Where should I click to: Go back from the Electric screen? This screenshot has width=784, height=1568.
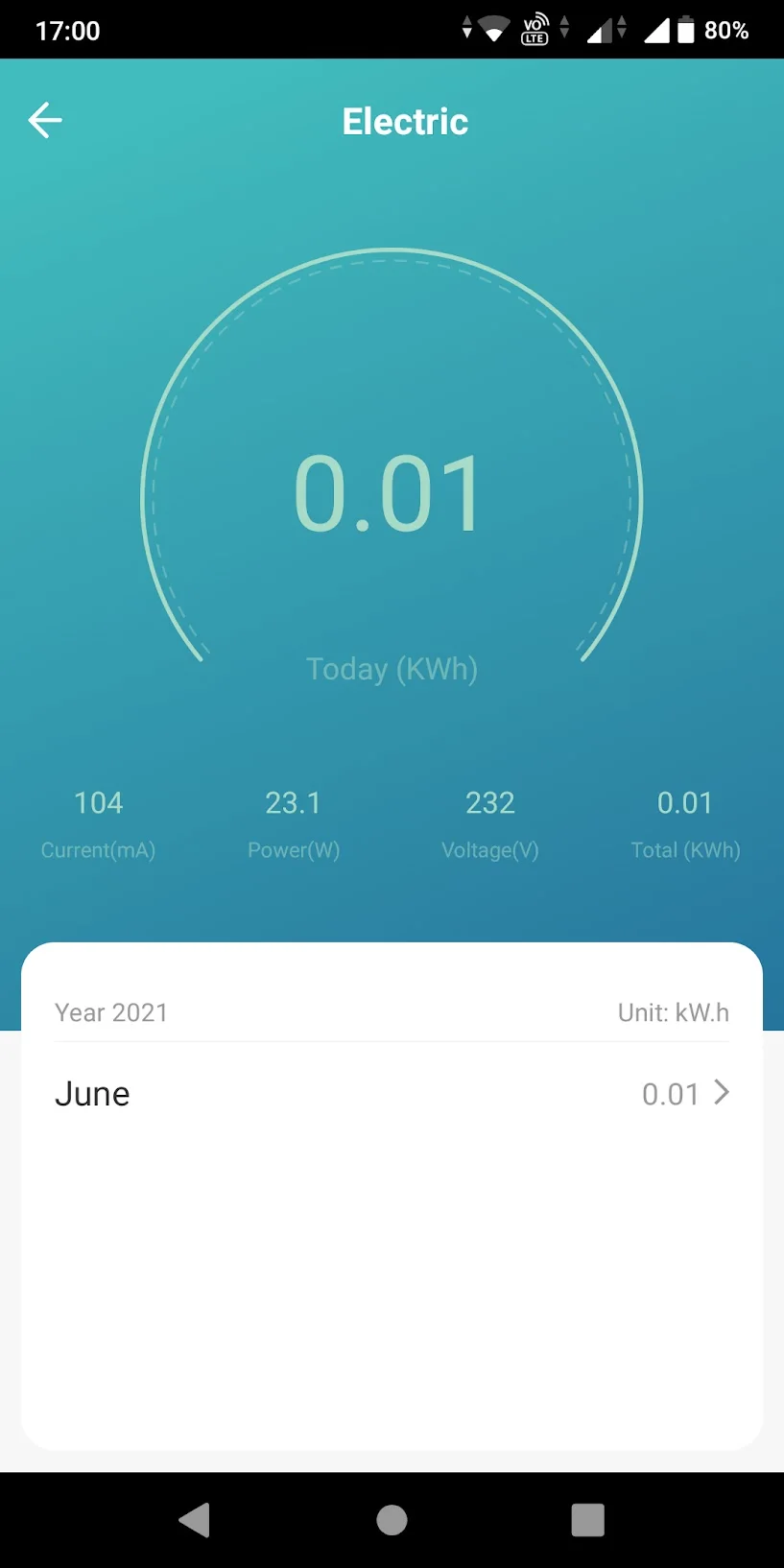45,121
